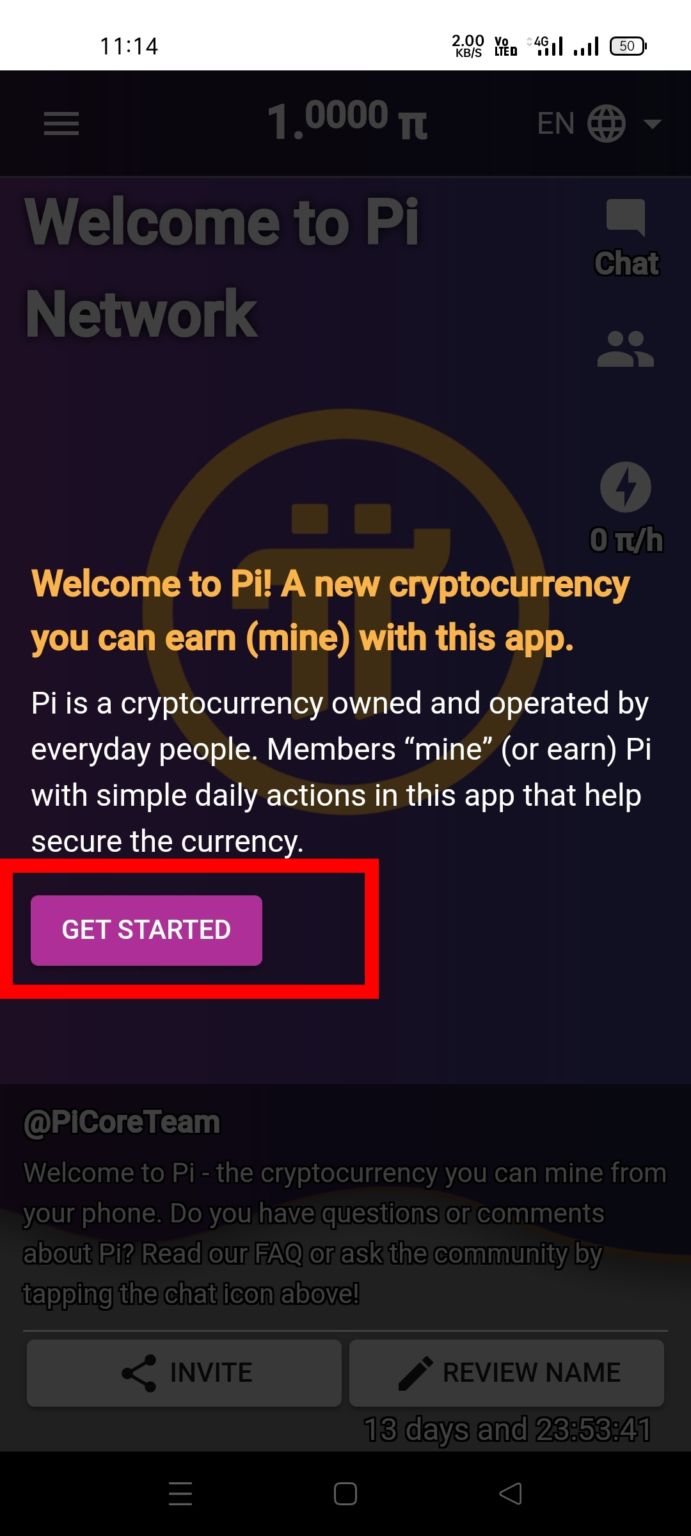This screenshot has height=1536, width=691.
Task: Tap the REVIEW NAME button
Action: [507, 1373]
